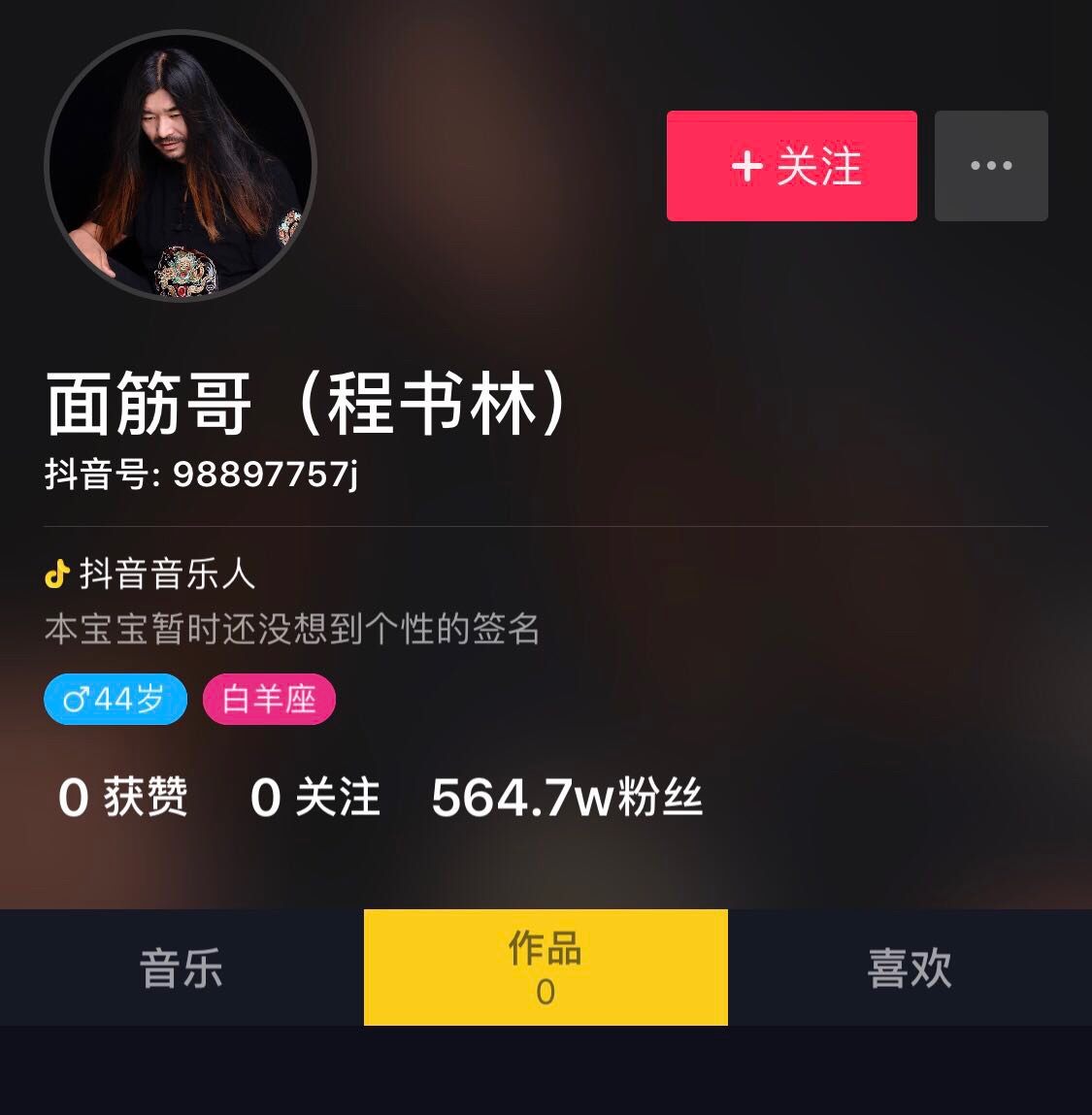Switch to the 音乐 tab
This screenshot has height=1115, width=1092.
[x=182, y=967]
